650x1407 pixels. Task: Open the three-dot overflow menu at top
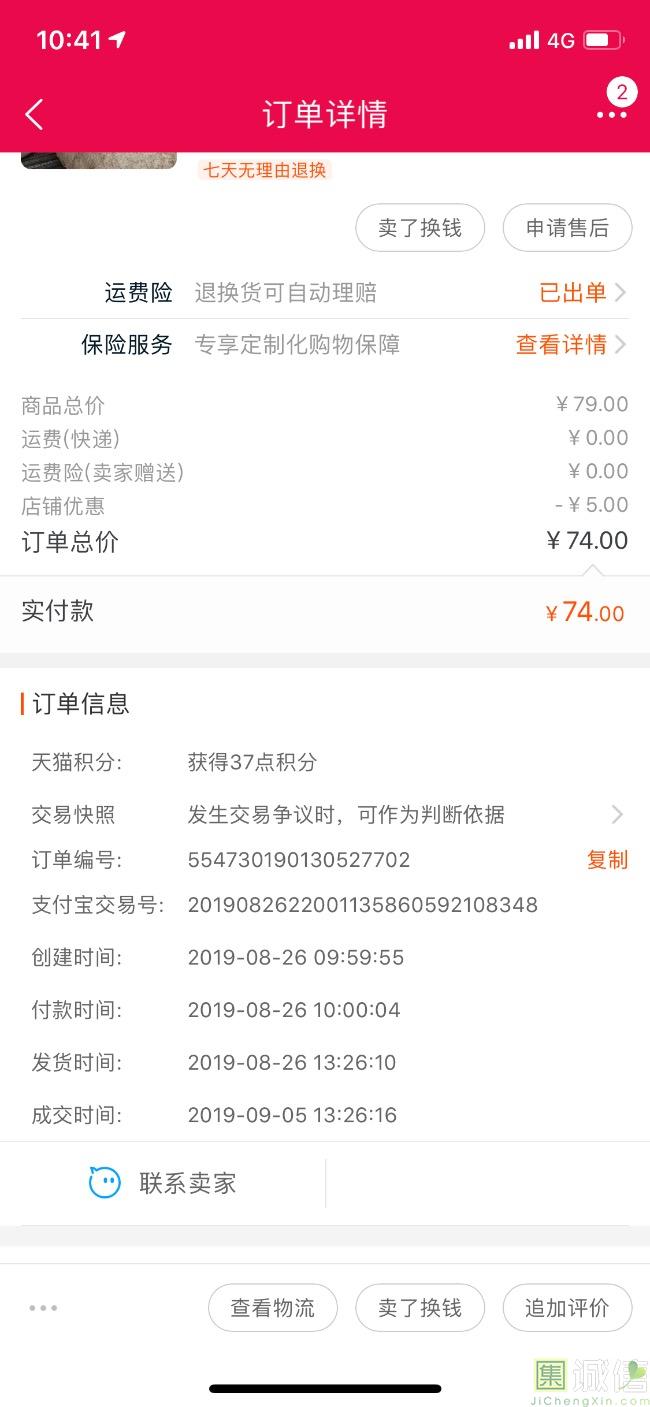[612, 114]
